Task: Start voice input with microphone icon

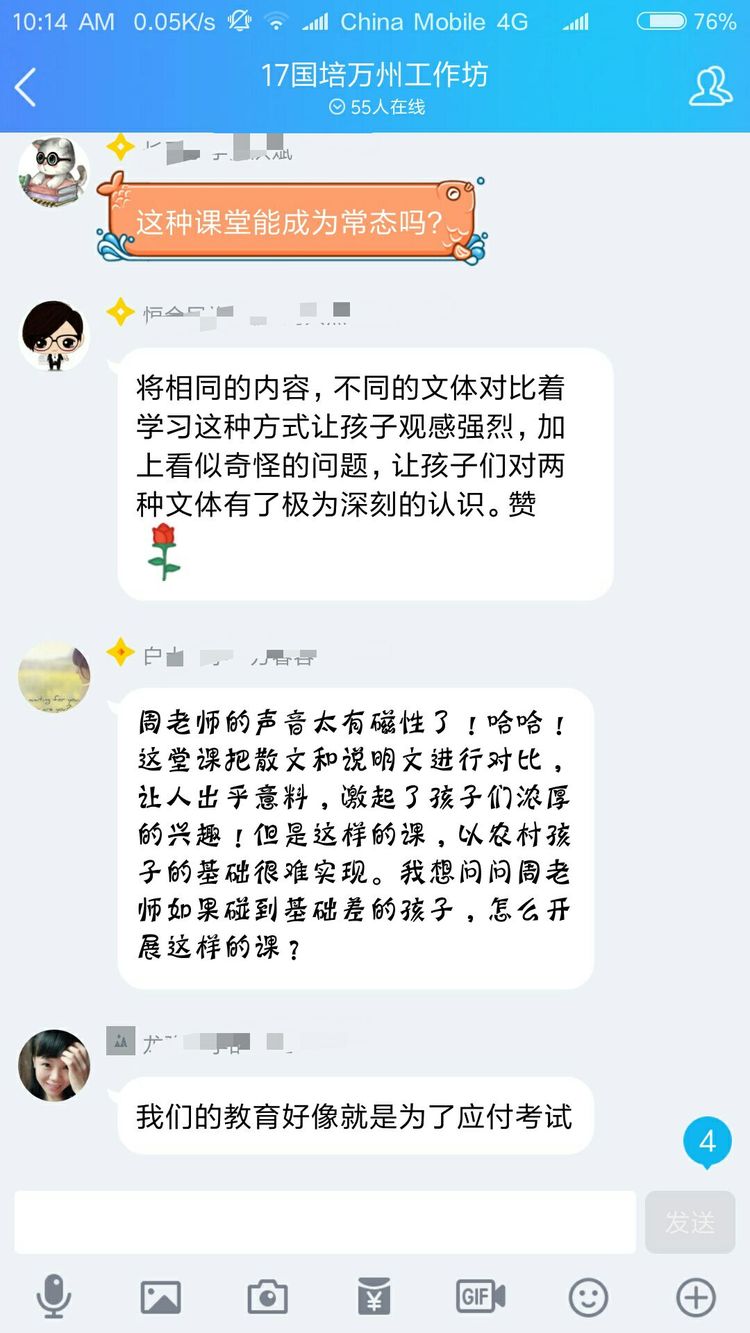Action: pos(53,1297)
